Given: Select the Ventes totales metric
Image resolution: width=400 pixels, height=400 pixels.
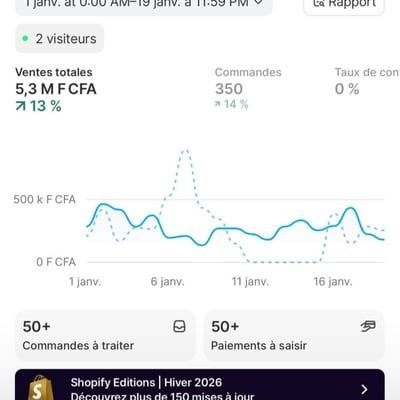Looking at the screenshot, I should pos(56,89).
